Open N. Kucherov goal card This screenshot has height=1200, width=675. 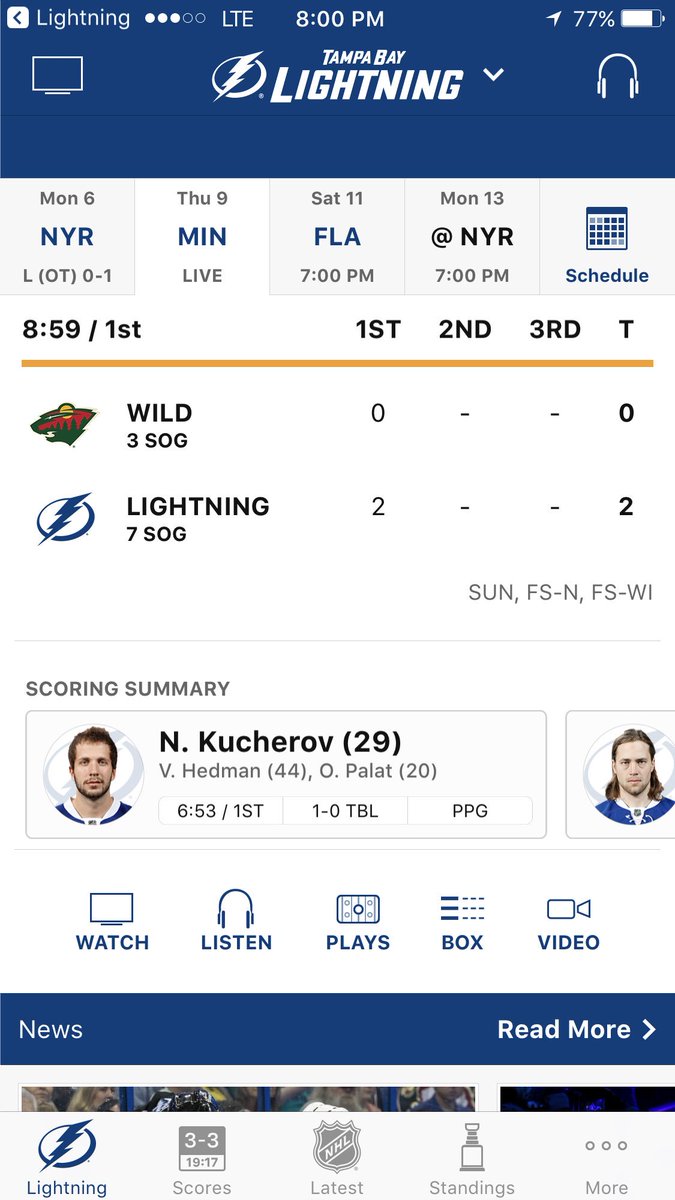[x=286, y=774]
